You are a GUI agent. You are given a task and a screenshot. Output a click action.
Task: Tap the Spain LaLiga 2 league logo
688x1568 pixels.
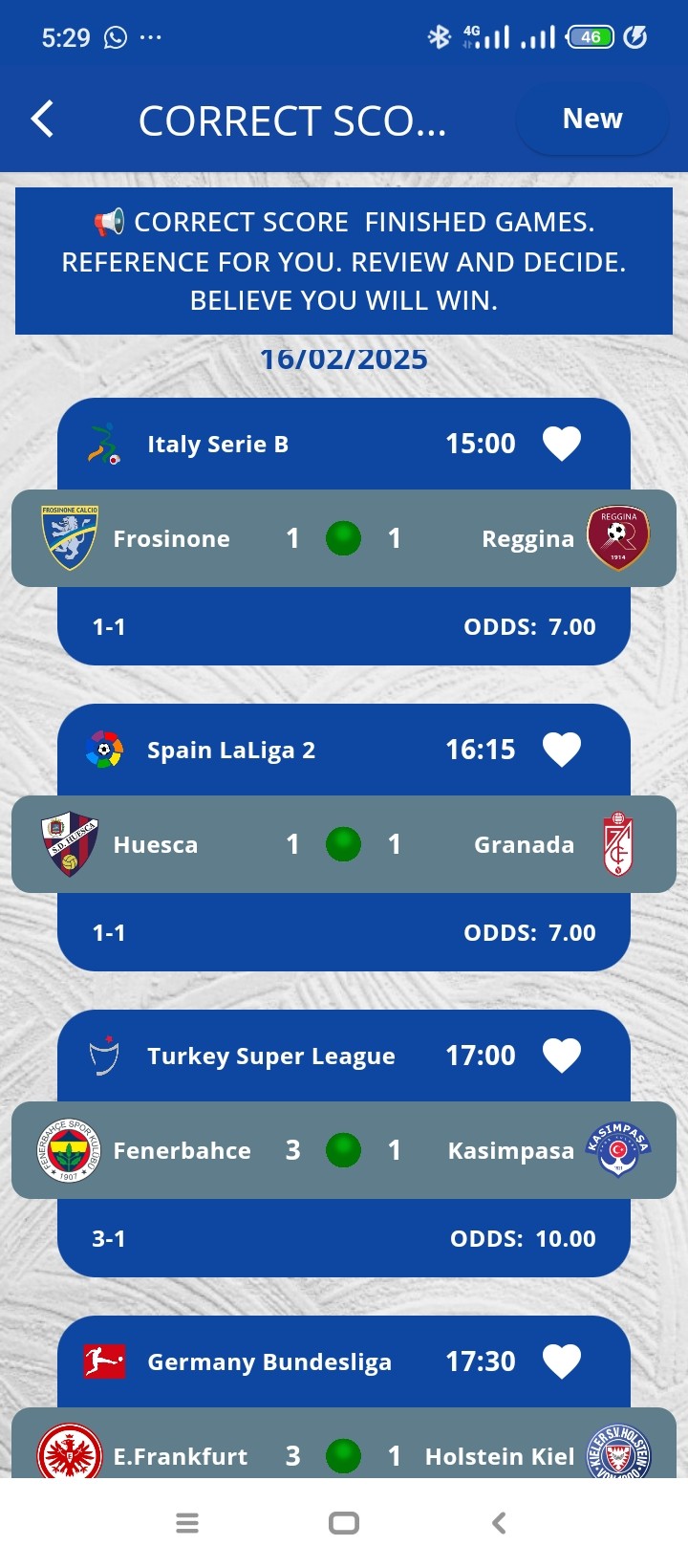[x=103, y=749]
